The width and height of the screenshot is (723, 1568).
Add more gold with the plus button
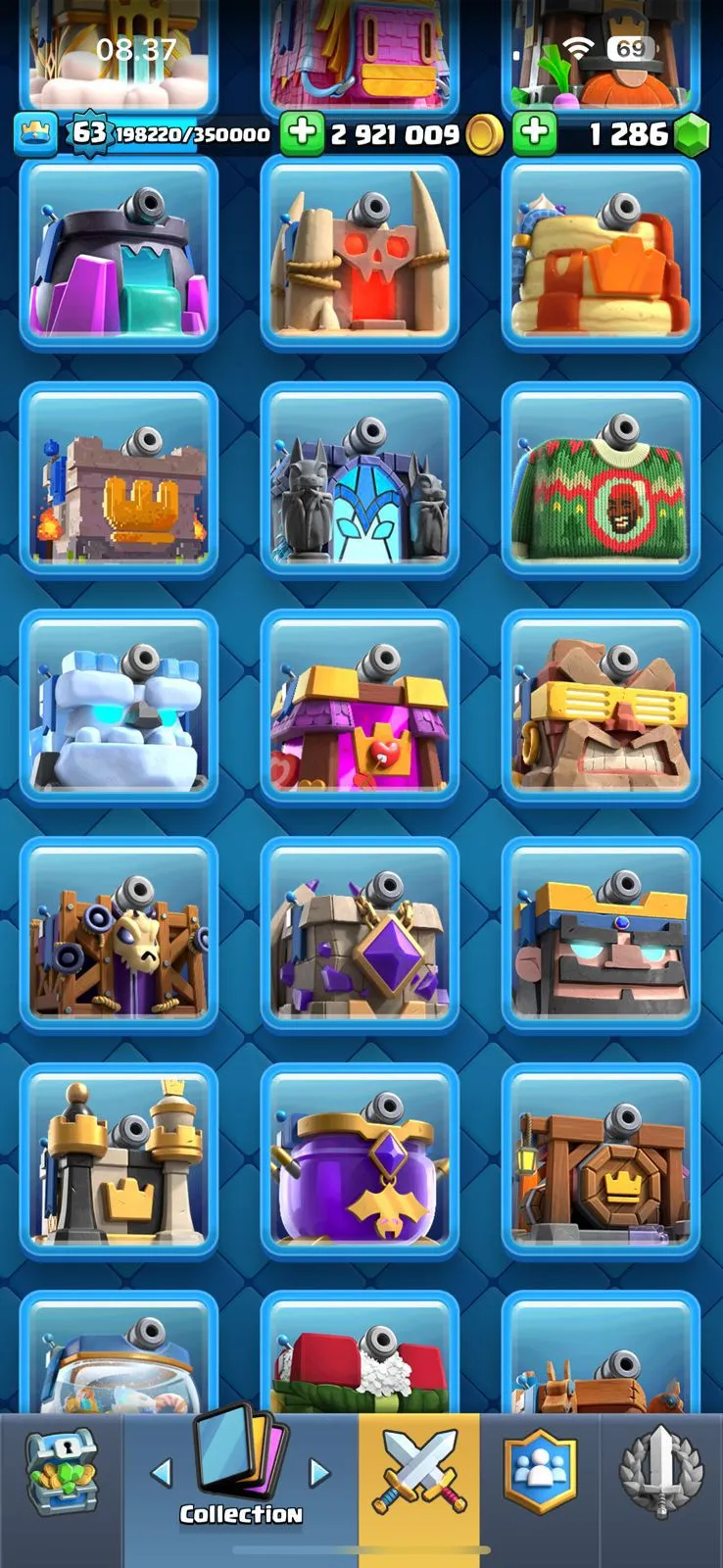pyautogui.click(x=302, y=134)
